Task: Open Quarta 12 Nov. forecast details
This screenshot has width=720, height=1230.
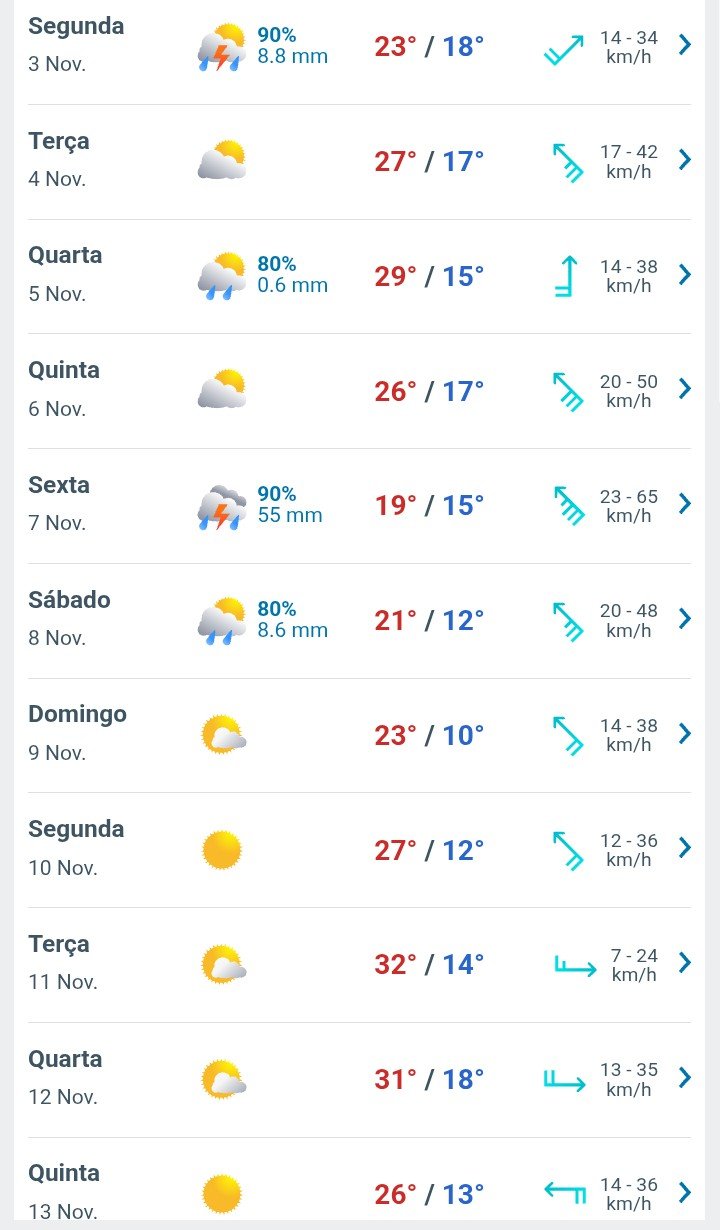Action: (x=685, y=1078)
